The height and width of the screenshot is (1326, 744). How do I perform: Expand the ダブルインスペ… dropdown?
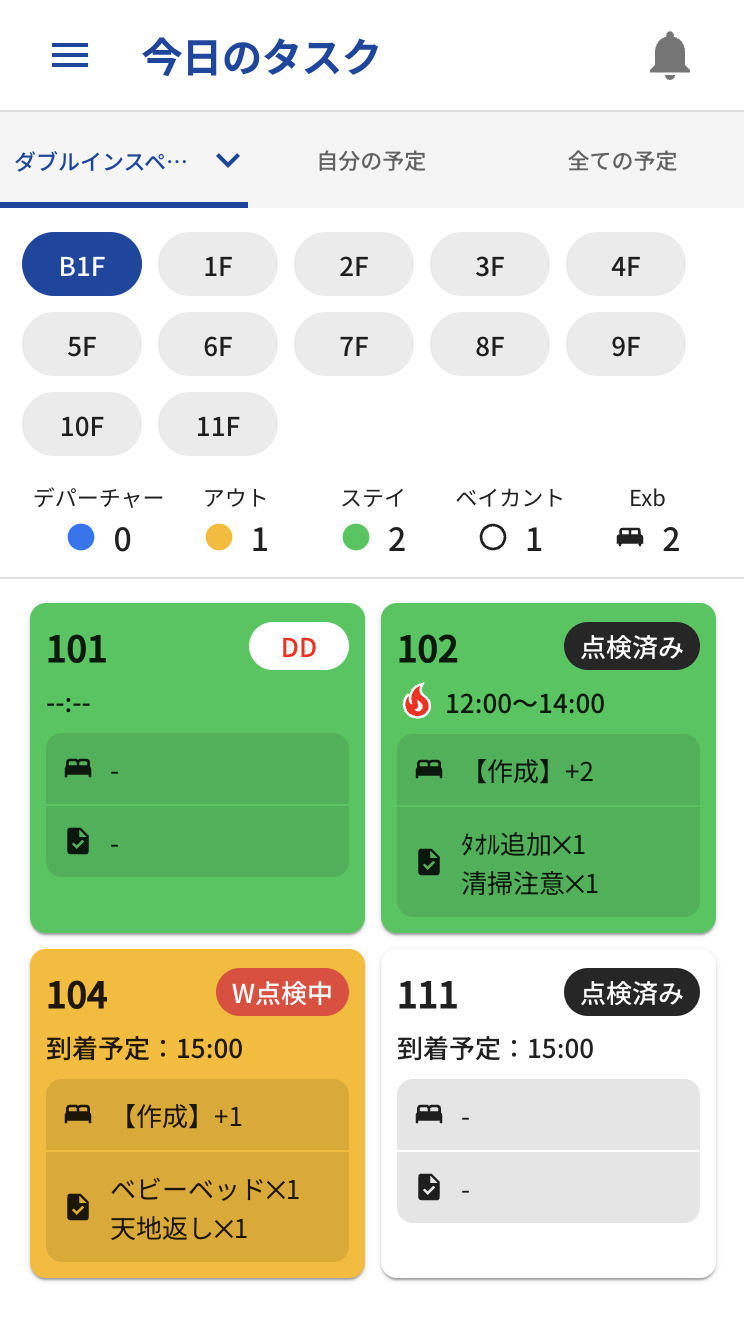click(227, 160)
